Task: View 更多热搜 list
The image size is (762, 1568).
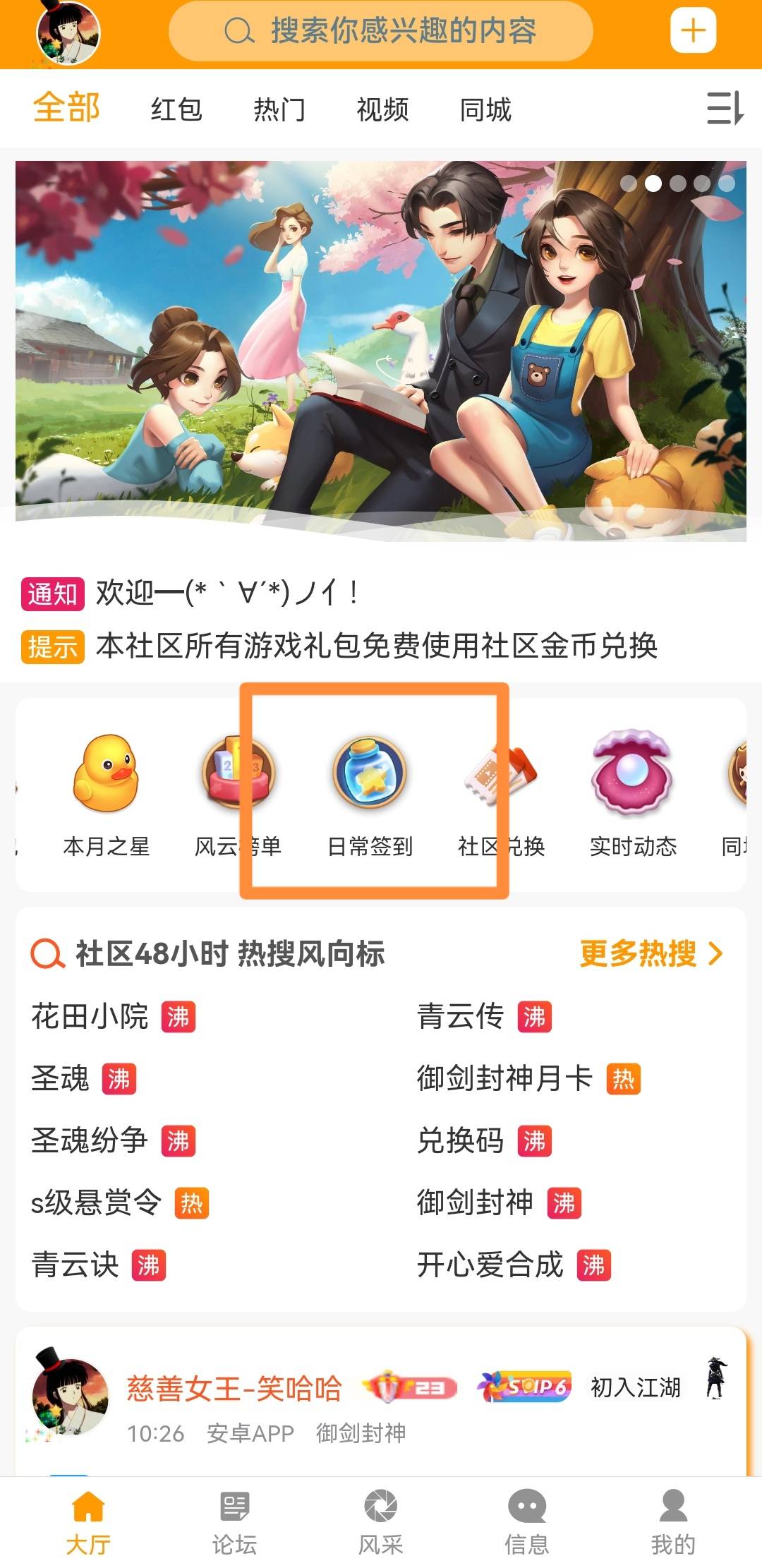Action: [651, 954]
